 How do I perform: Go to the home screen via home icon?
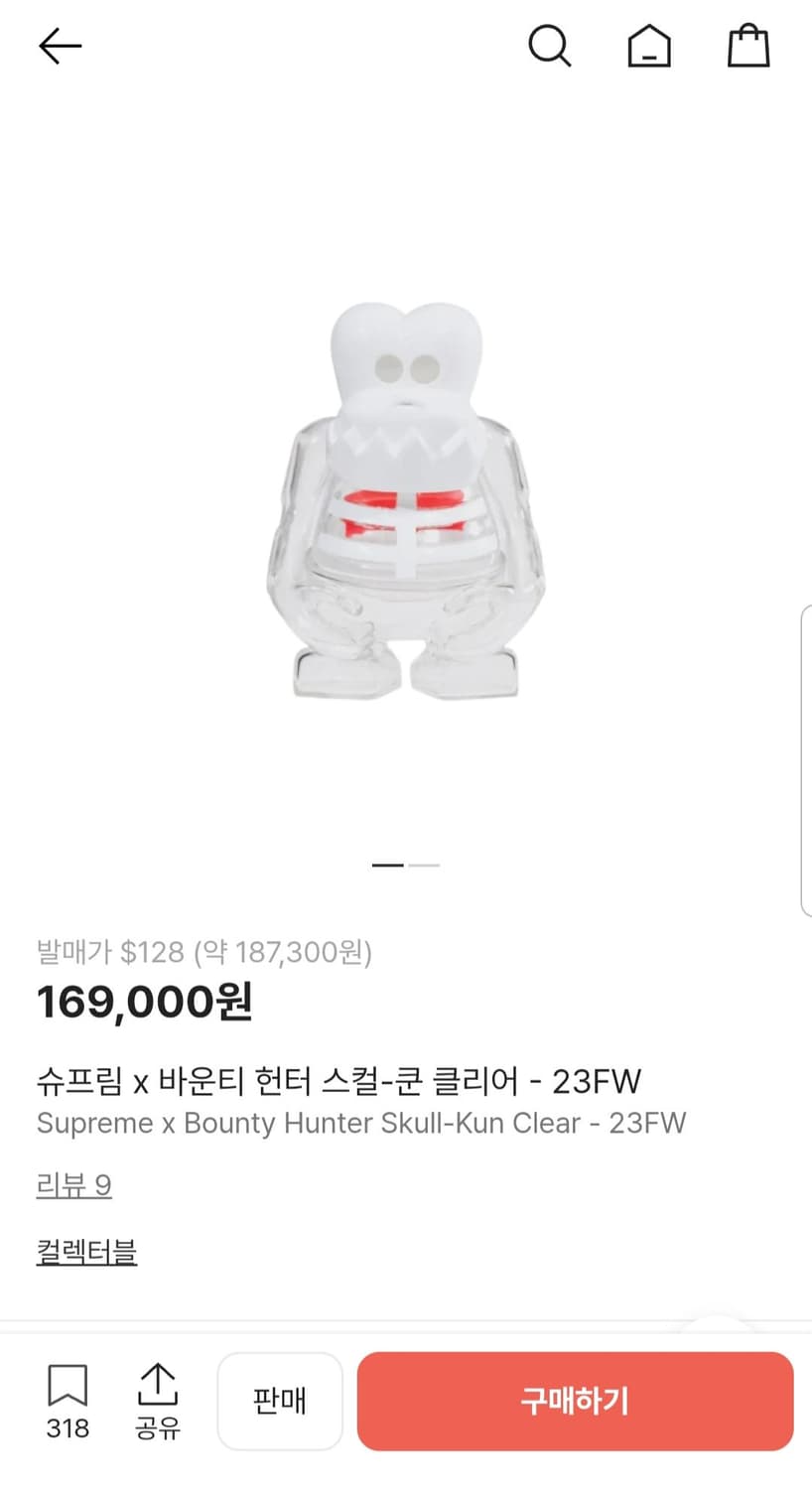pyautogui.click(x=649, y=46)
